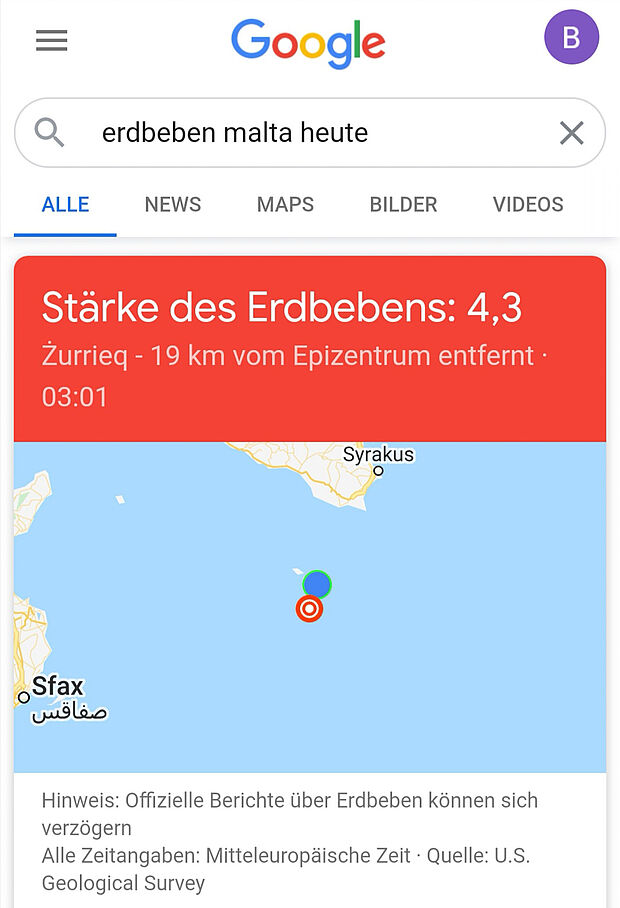Open the account profile avatar
Screen dimensions: 620x908
[571, 39]
